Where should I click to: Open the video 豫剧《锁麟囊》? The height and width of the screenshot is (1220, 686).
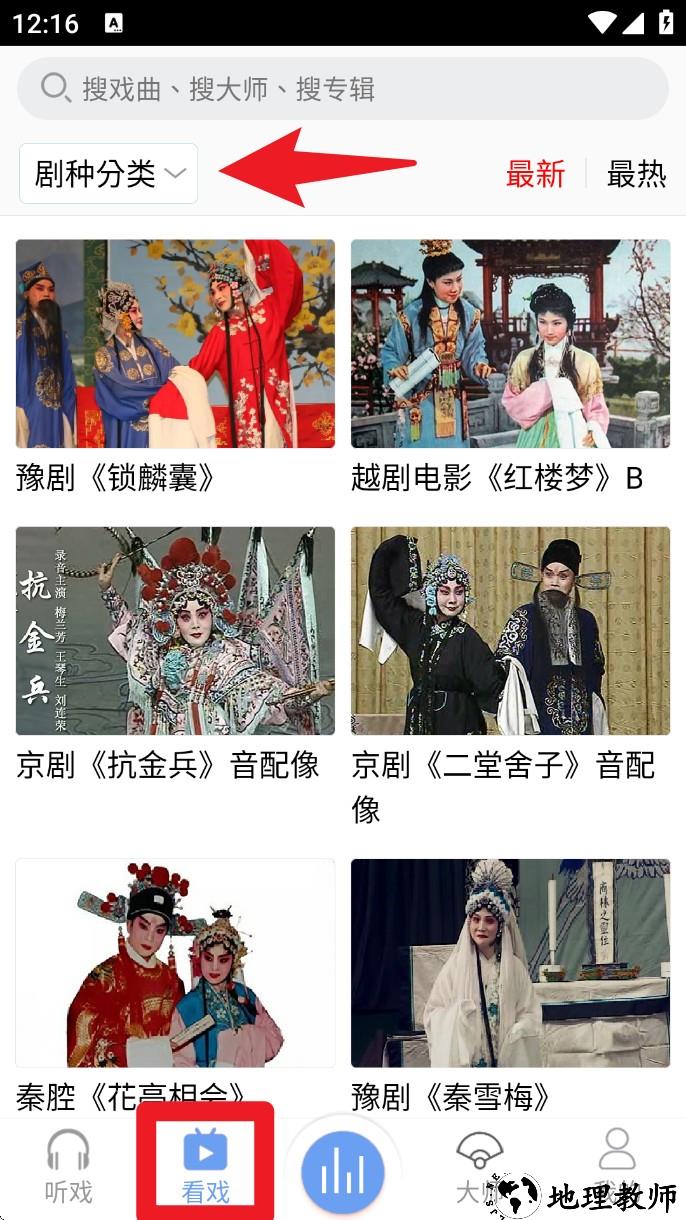(x=175, y=344)
